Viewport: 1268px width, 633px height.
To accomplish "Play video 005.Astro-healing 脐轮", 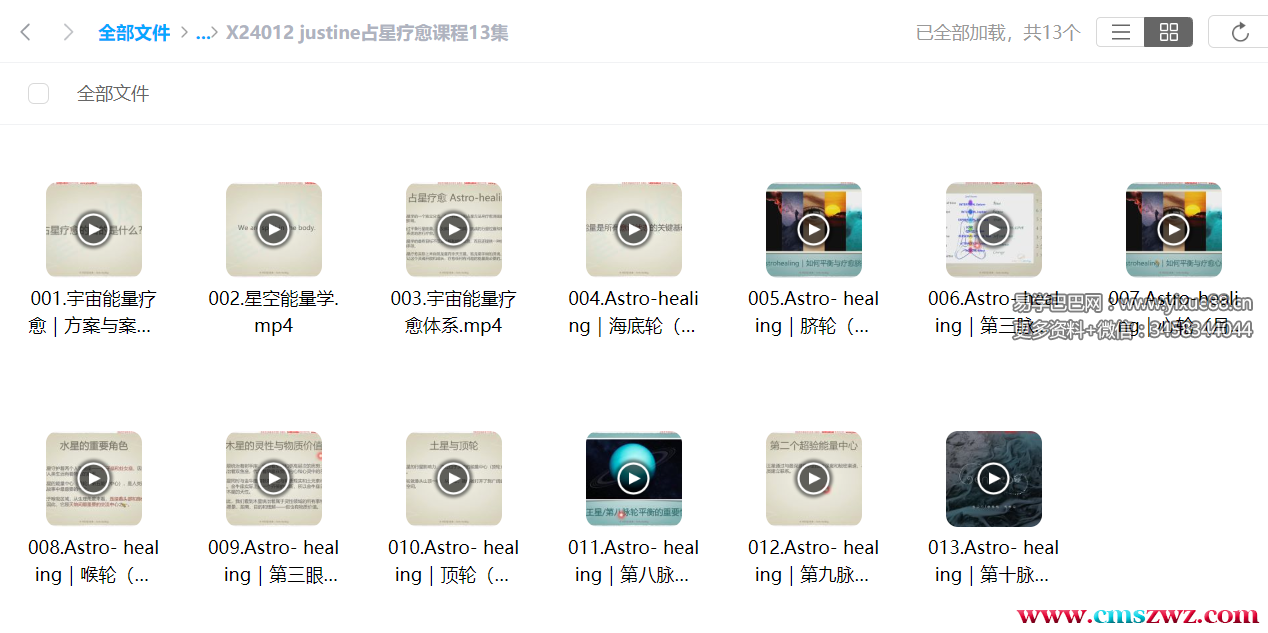I will pyautogui.click(x=814, y=230).
